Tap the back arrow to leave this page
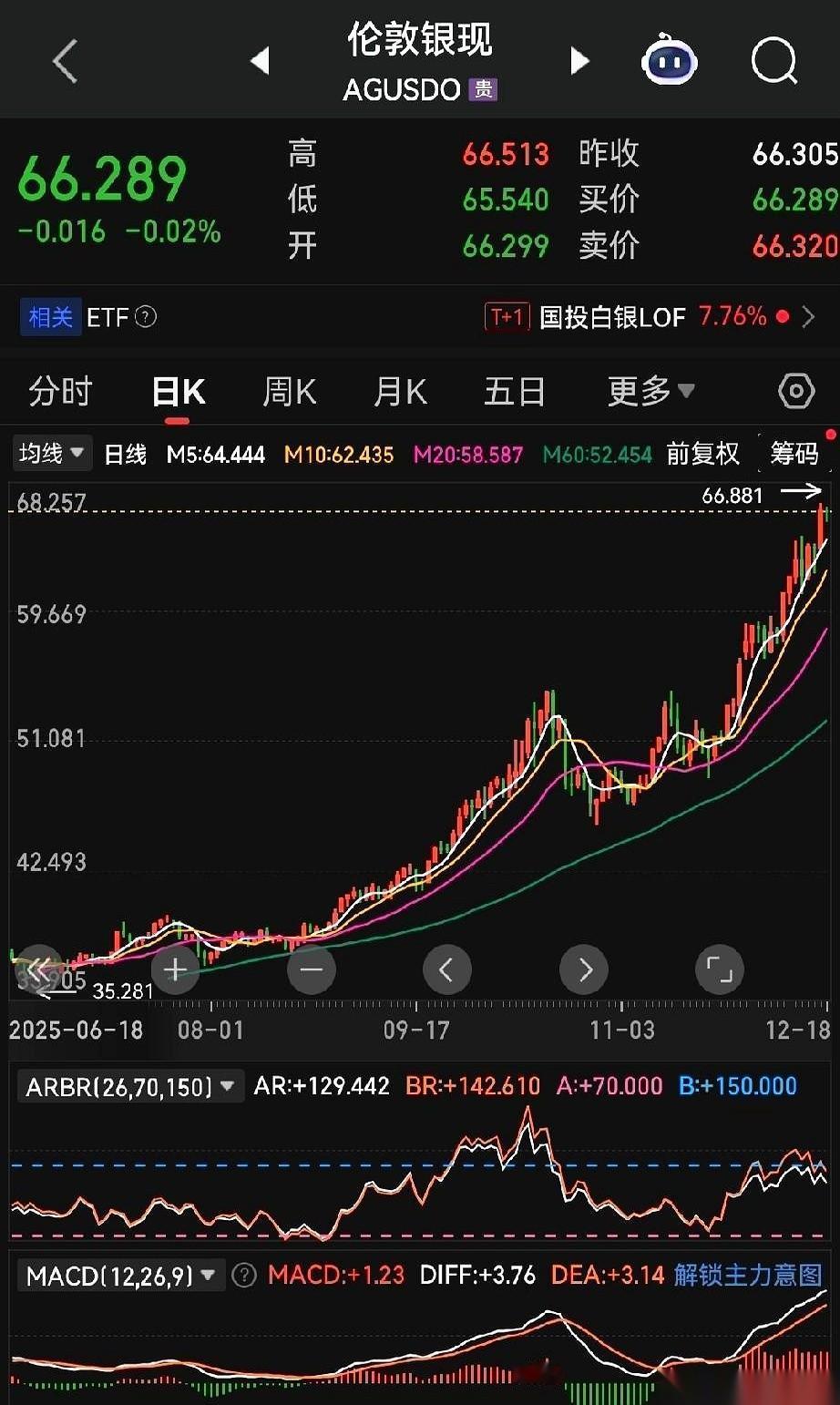 [64, 61]
